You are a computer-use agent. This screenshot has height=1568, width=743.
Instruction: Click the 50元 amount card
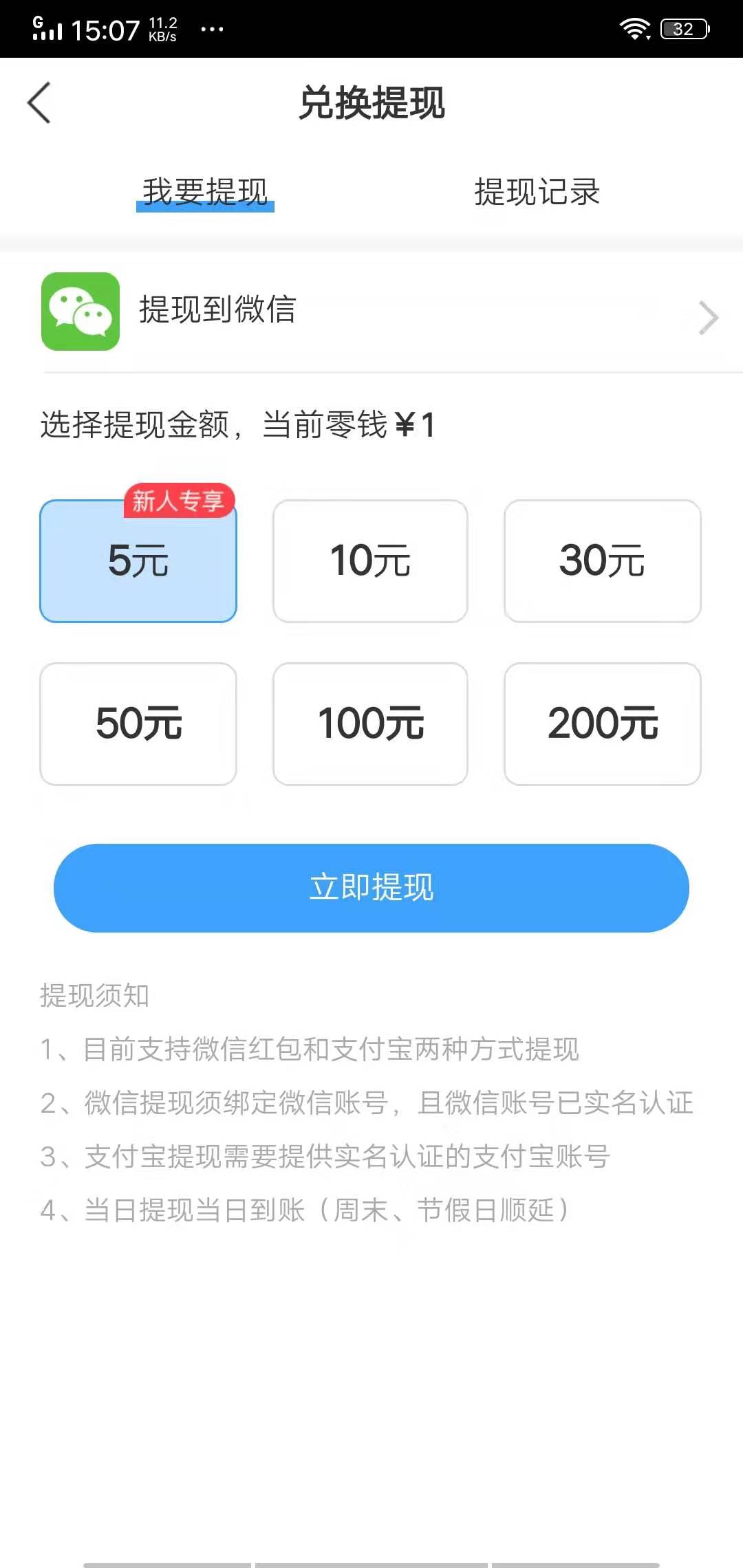point(138,725)
